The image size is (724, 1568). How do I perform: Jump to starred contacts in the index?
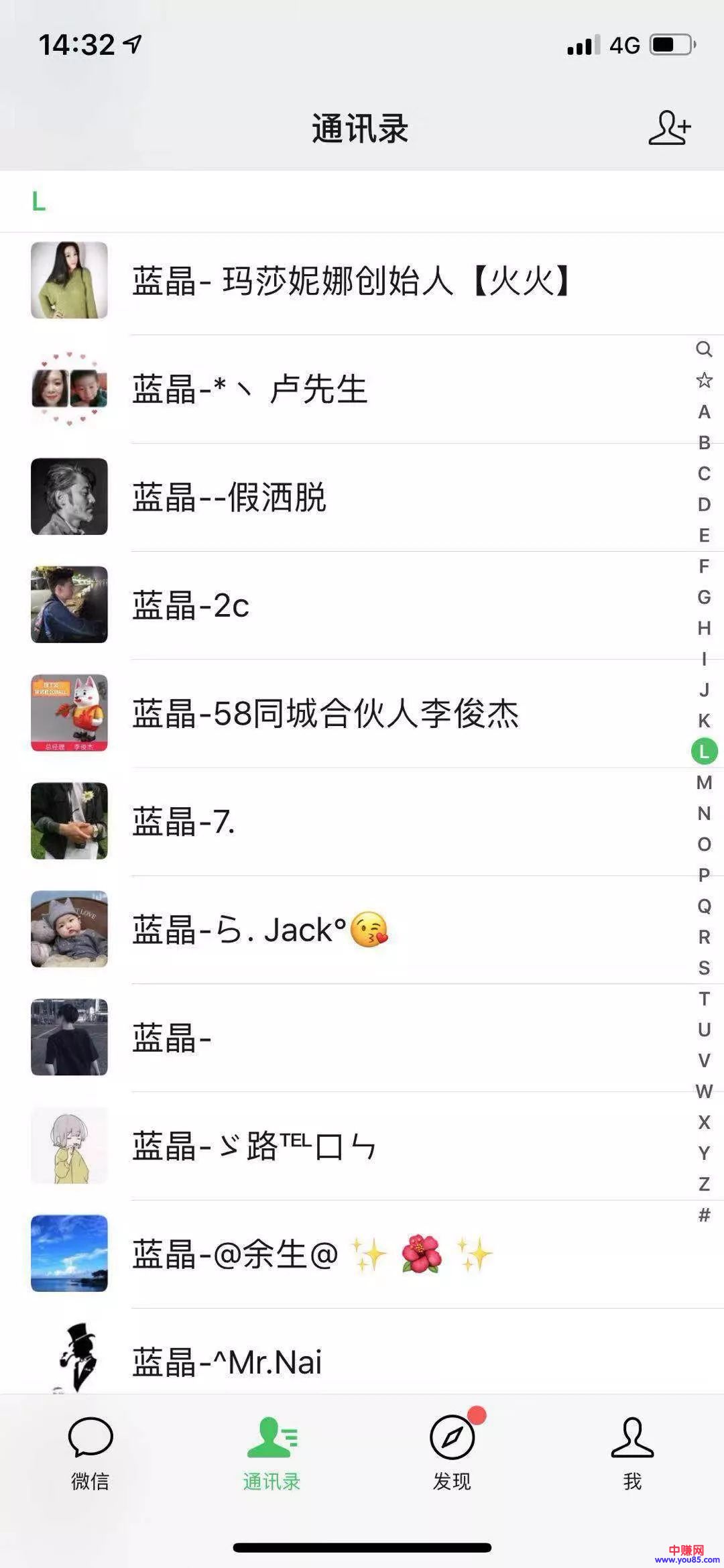704,381
